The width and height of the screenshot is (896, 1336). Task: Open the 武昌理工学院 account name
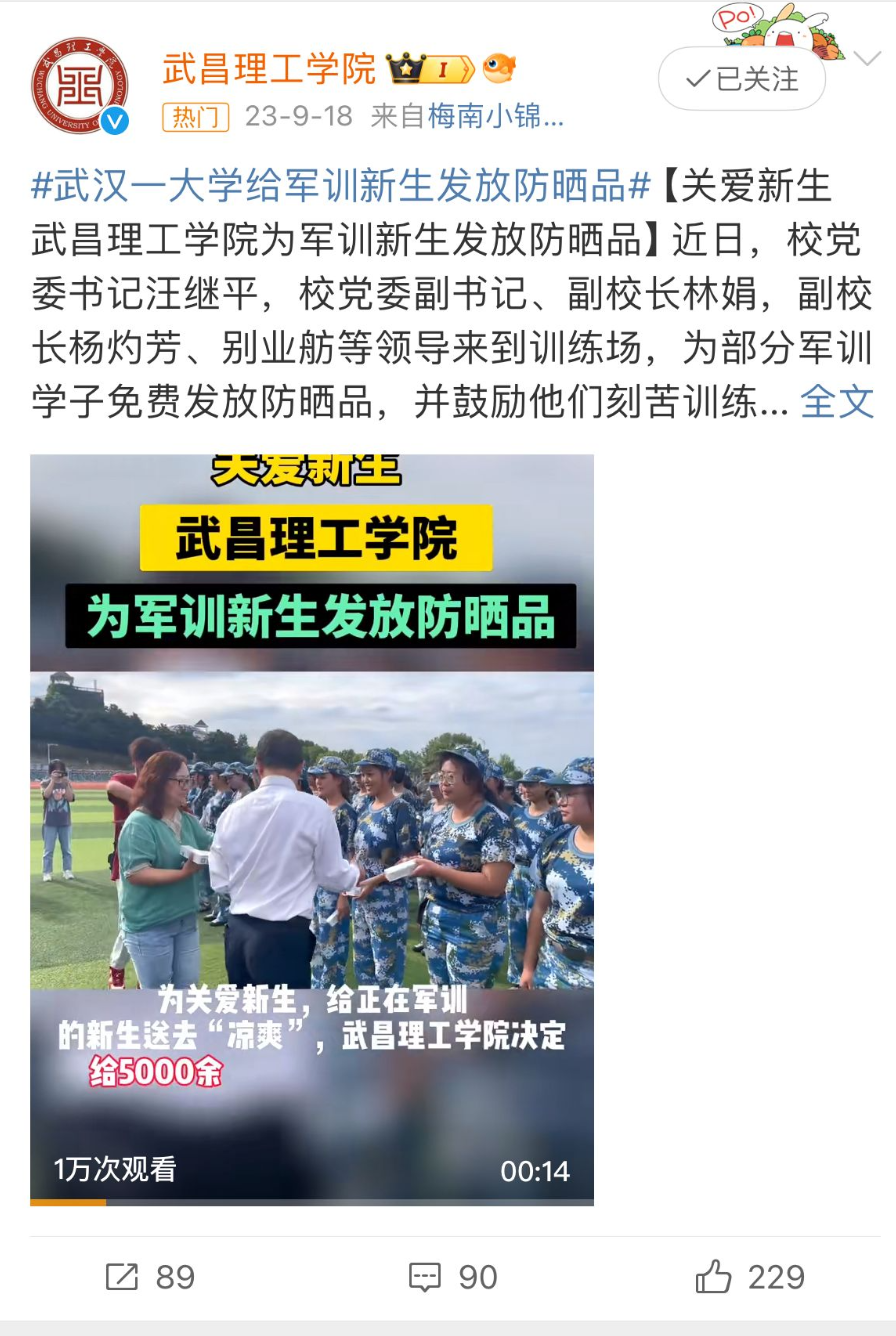click(x=269, y=69)
